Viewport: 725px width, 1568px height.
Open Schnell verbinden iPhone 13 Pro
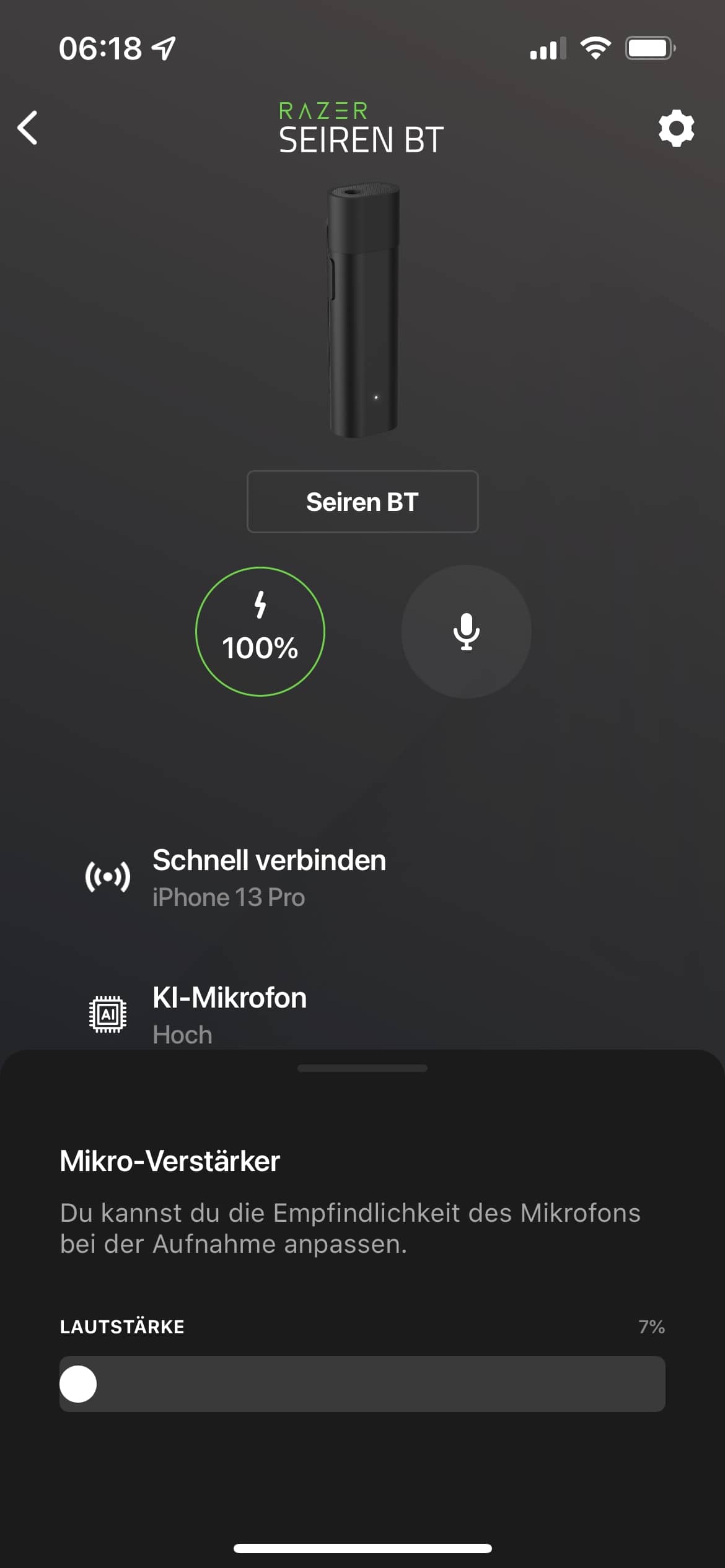[269, 878]
